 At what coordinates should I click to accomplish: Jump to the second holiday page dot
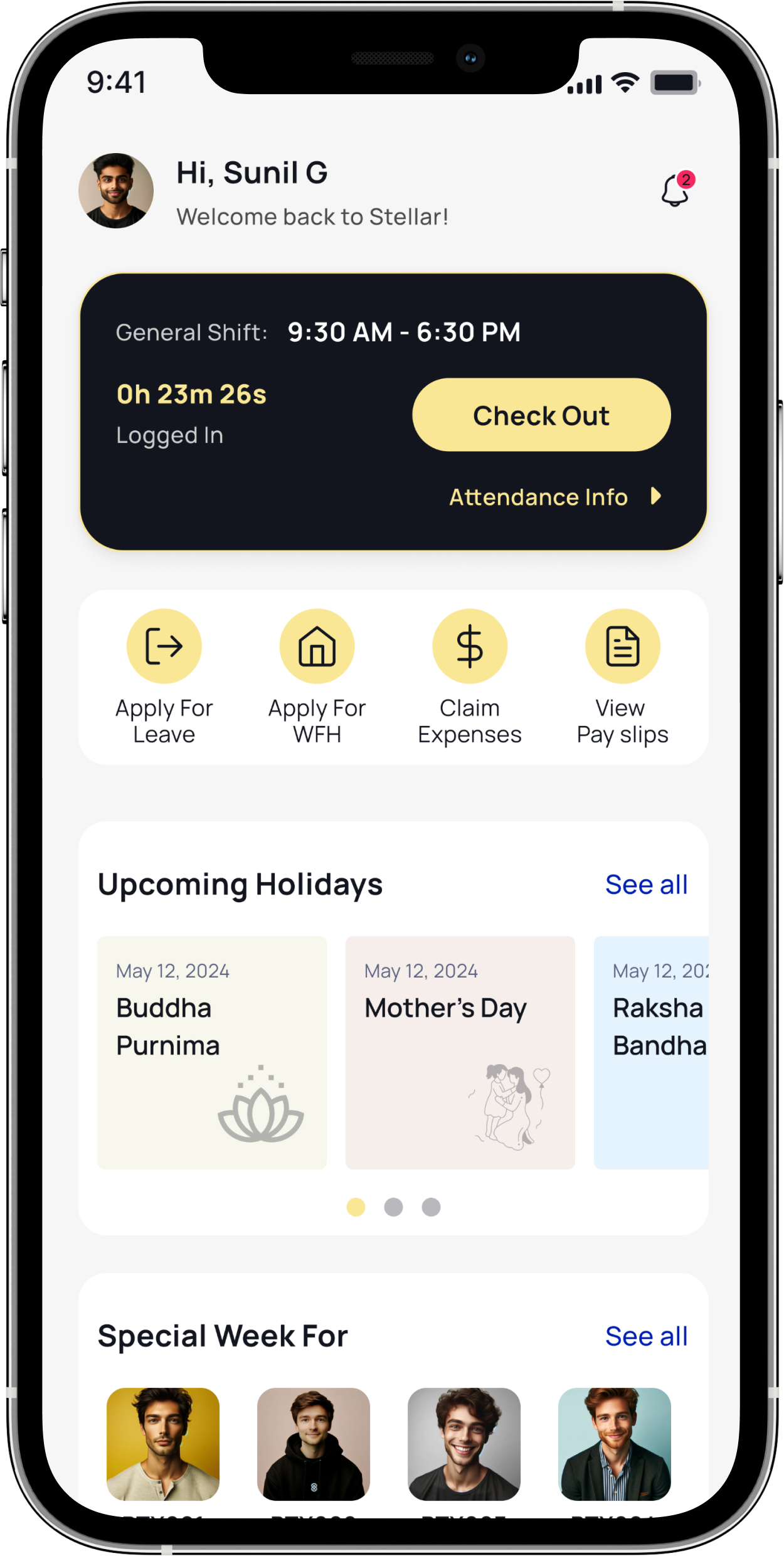pos(393,1207)
